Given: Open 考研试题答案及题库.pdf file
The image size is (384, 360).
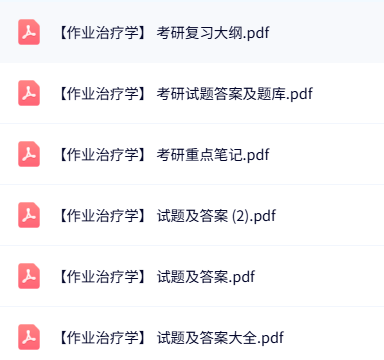Looking at the screenshot, I should tap(192, 93).
